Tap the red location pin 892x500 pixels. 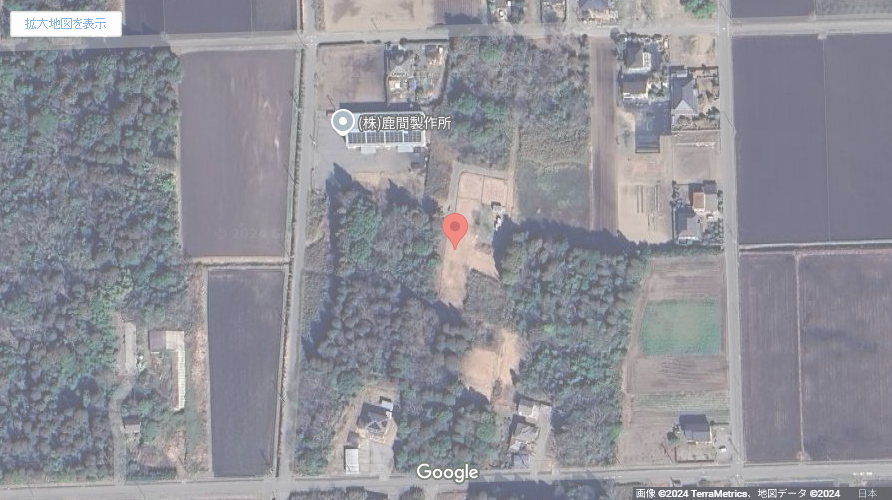pos(455,229)
